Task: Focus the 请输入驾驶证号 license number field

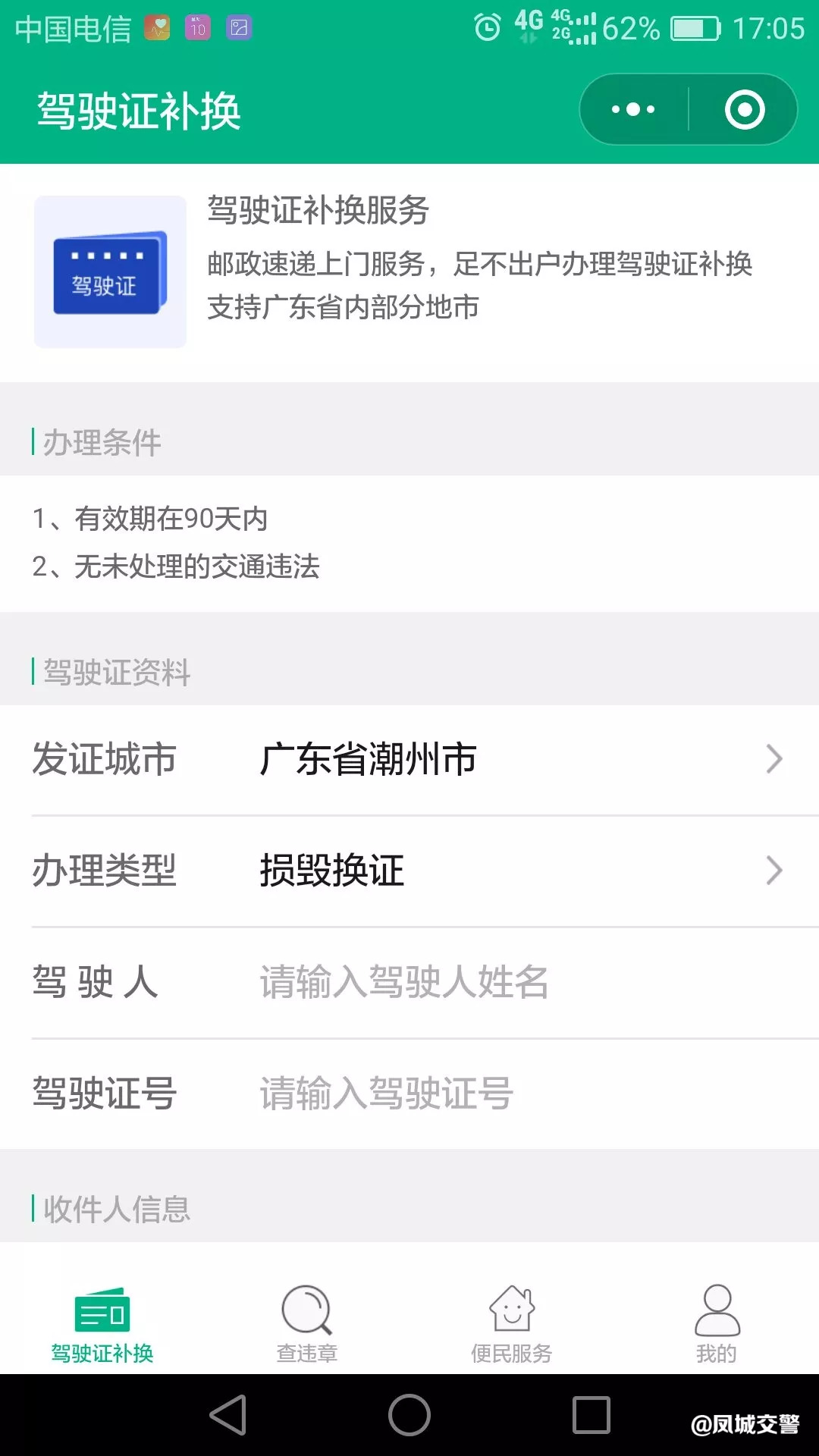Action: pyautogui.click(x=531, y=1094)
